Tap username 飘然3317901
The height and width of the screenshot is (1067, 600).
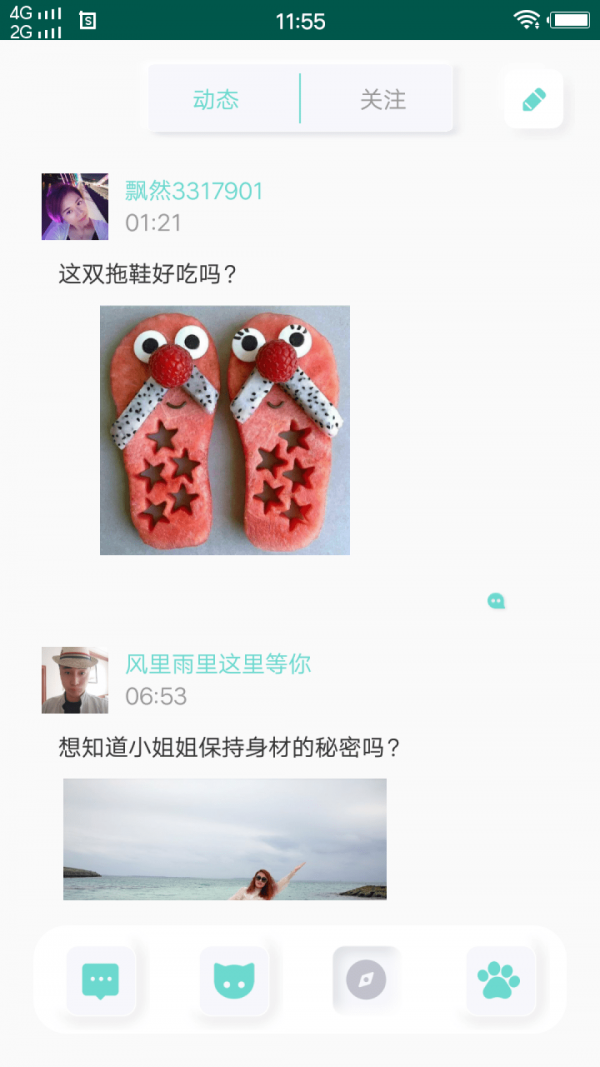(194, 191)
